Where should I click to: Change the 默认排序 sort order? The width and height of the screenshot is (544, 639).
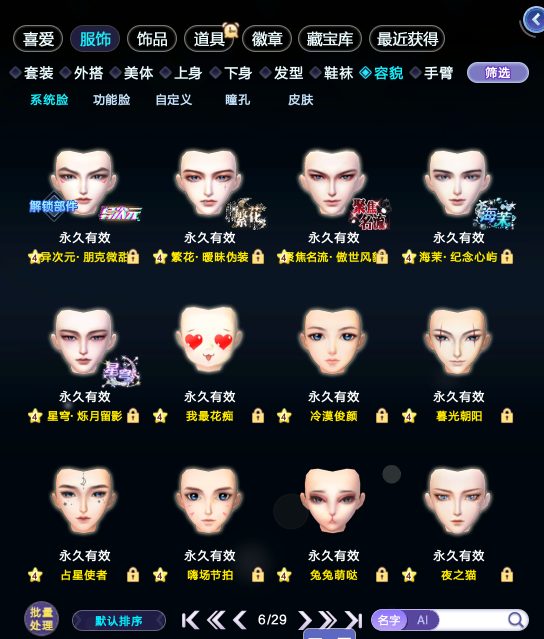click(119, 621)
